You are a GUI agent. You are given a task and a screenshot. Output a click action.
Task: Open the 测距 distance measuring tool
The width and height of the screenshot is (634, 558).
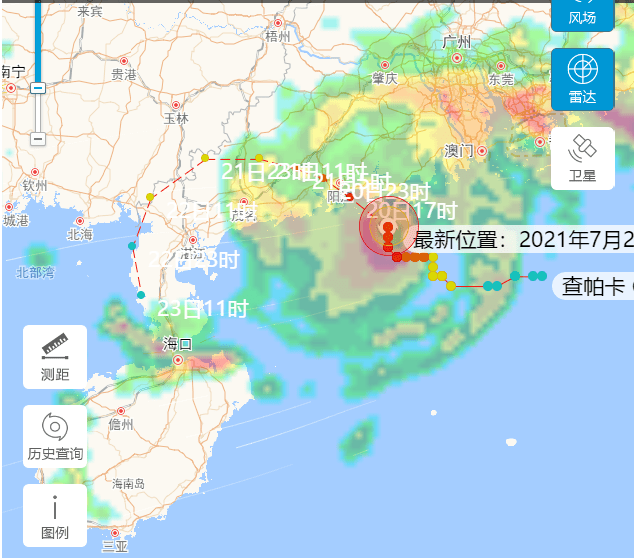(x=55, y=357)
